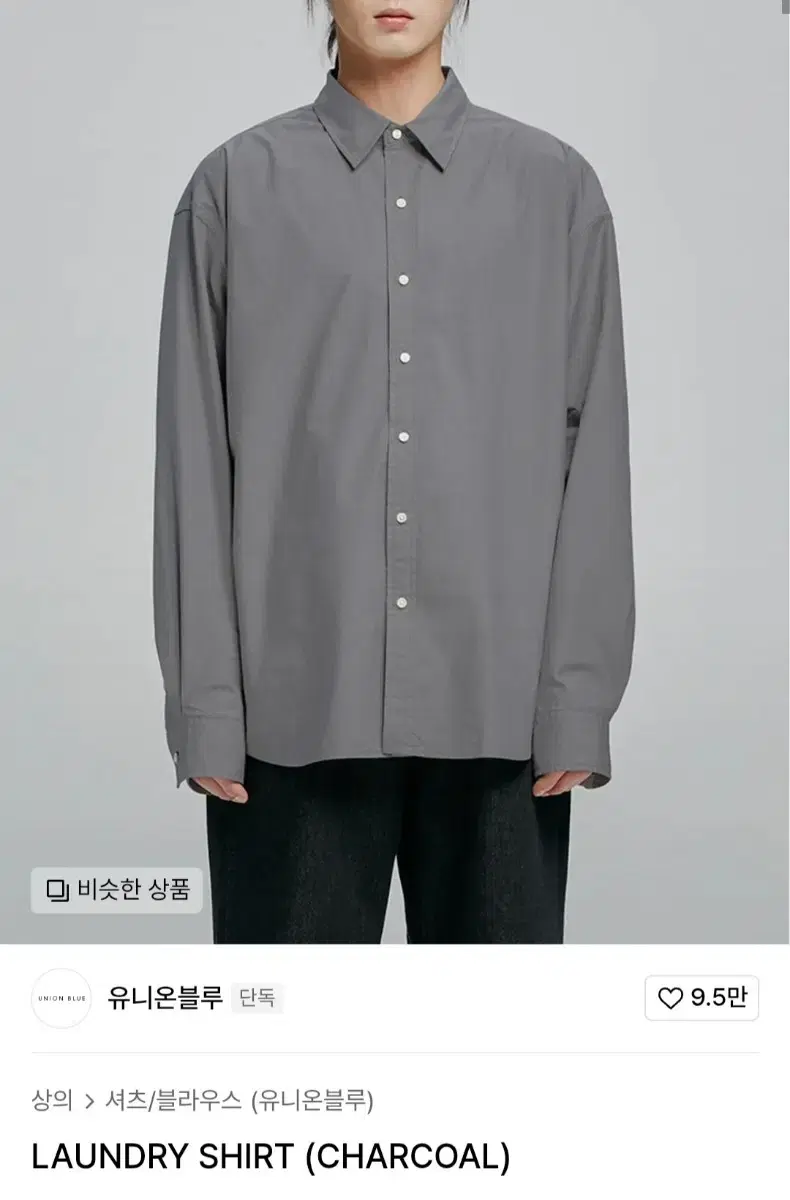Tap the 비슷한 상품 similar items button
790x1200 pixels.
117,889
